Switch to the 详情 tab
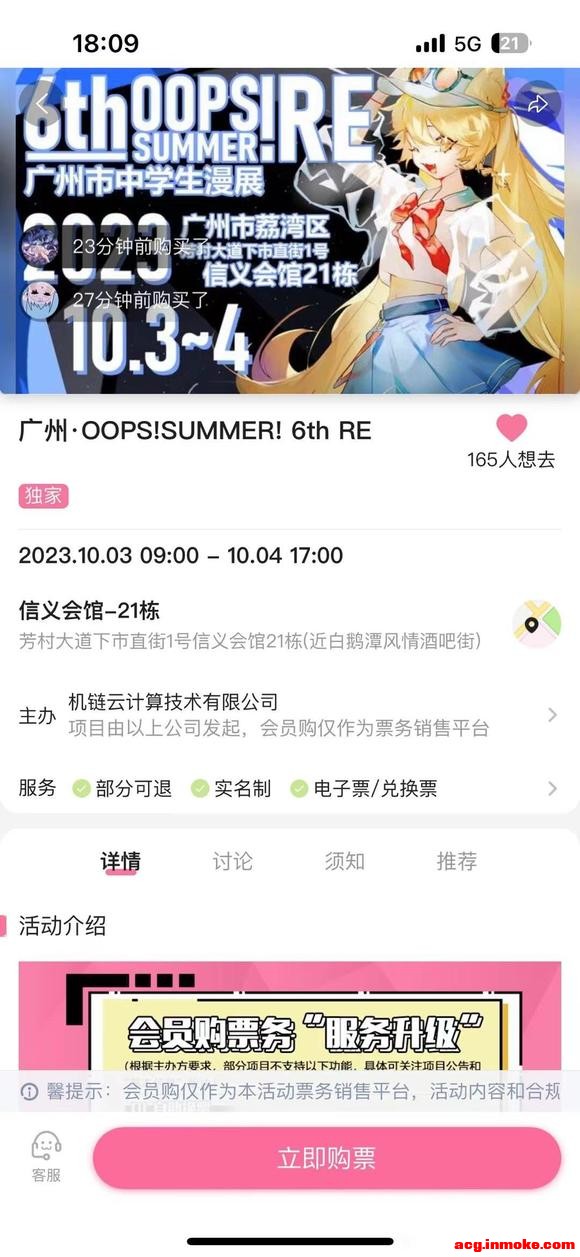The height and width of the screenshot is (1257, 580). click(x=120, y=861)
